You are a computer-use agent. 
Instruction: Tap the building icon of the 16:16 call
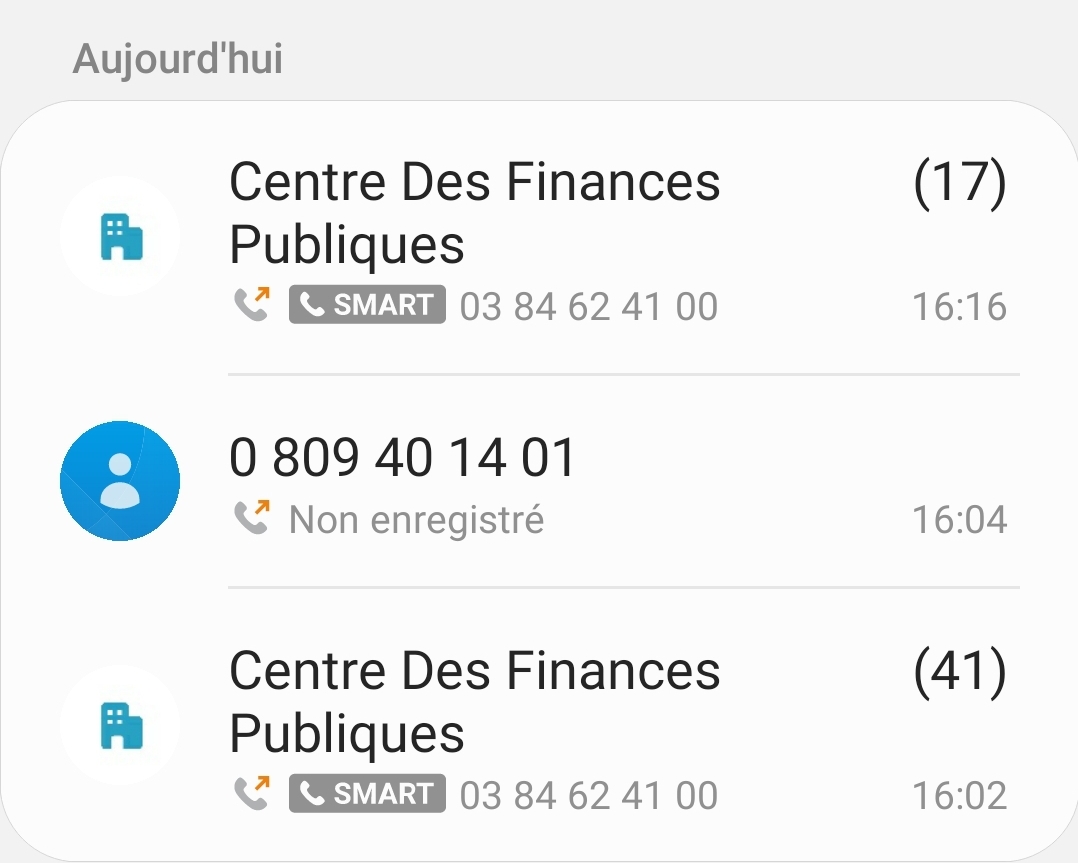[x=120, y=237]
